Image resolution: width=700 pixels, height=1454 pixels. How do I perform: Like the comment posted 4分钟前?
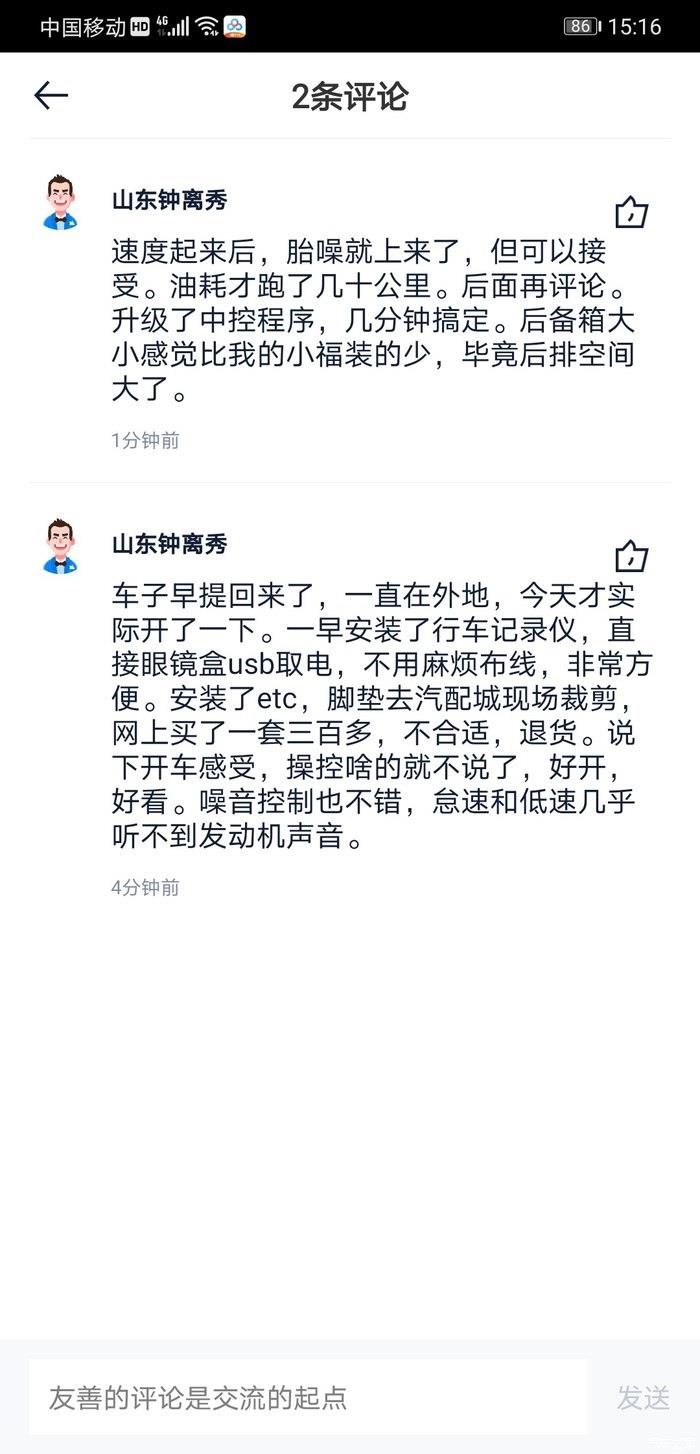coord(631,556)
